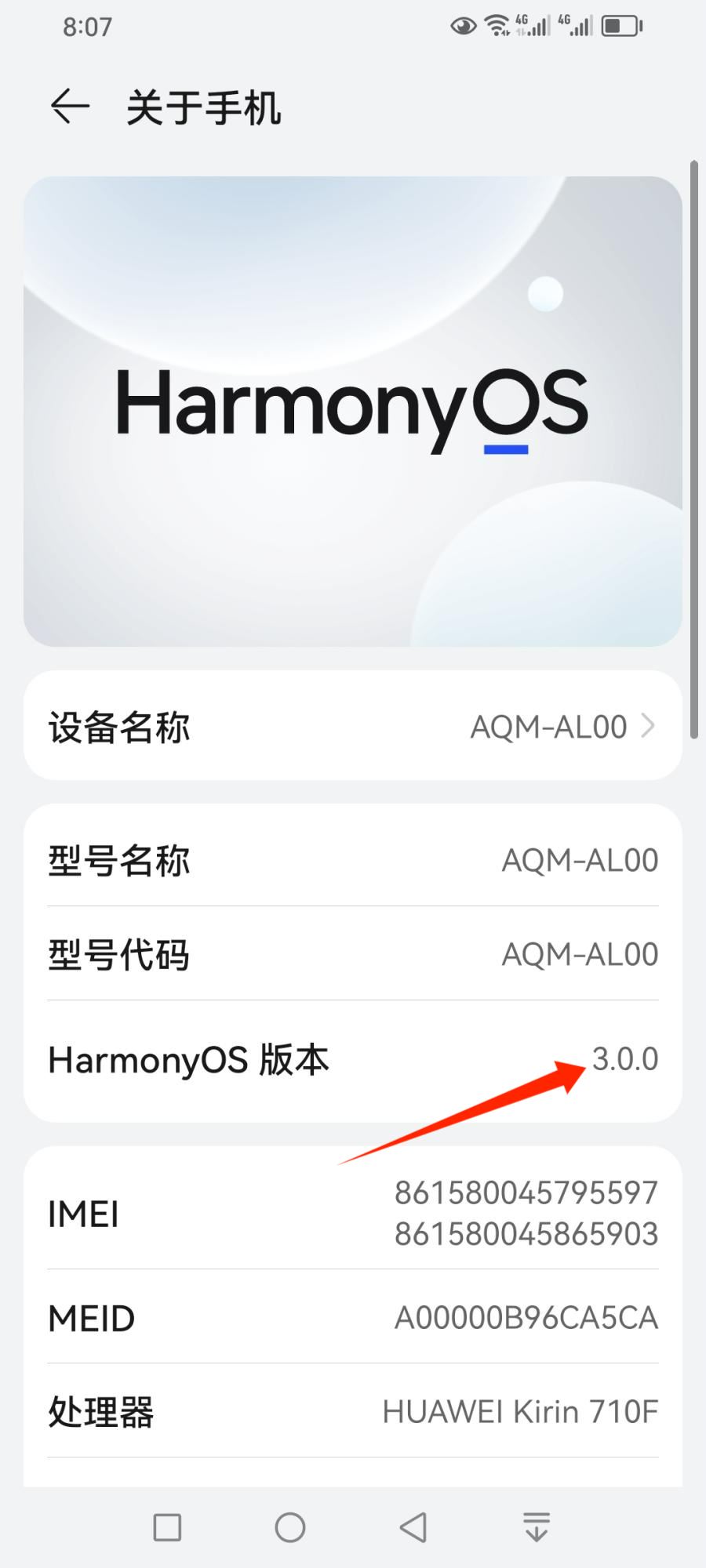Click the back arrow to exit About phone
Screen dimensions: 706x1568
click(67, 107)
